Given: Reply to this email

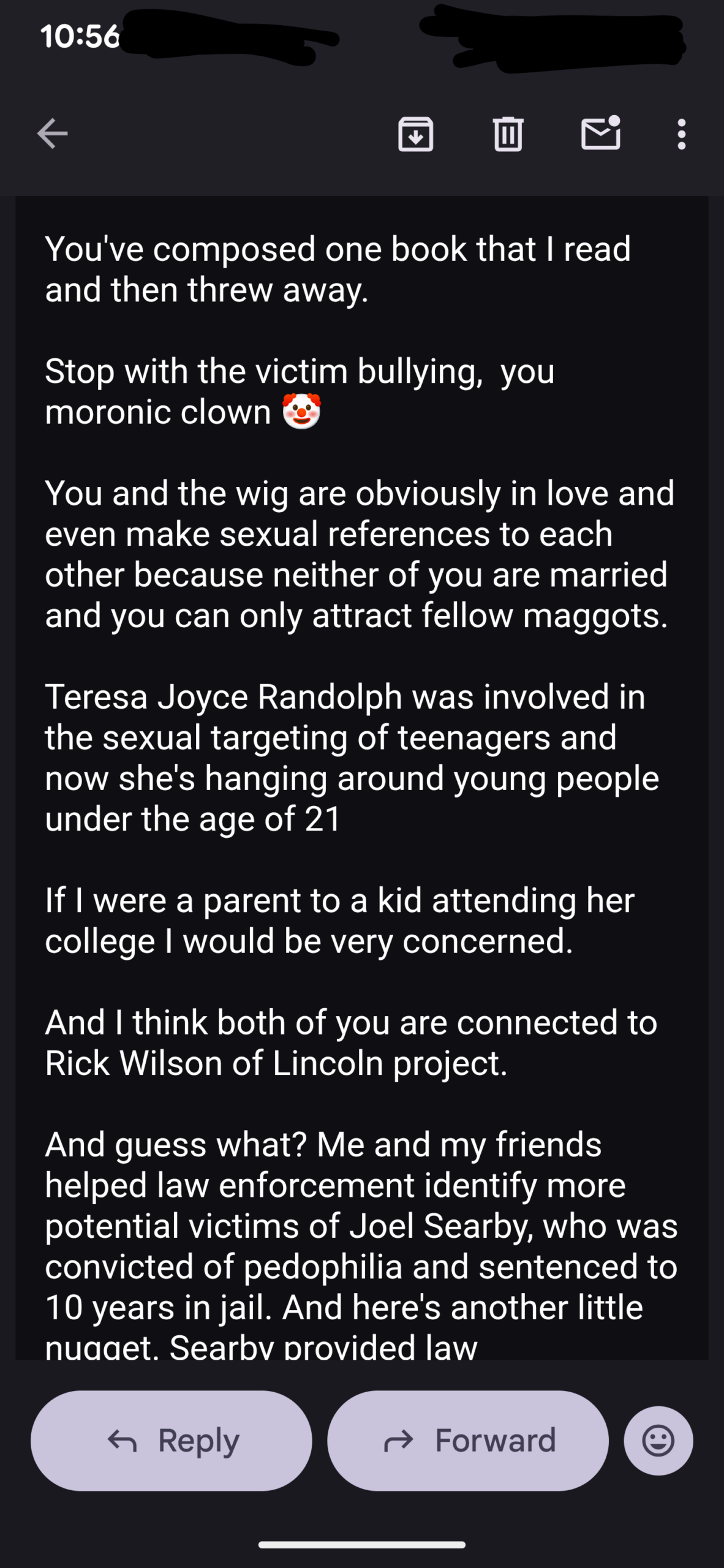Looking at the screenshot, I should 172,1441.
